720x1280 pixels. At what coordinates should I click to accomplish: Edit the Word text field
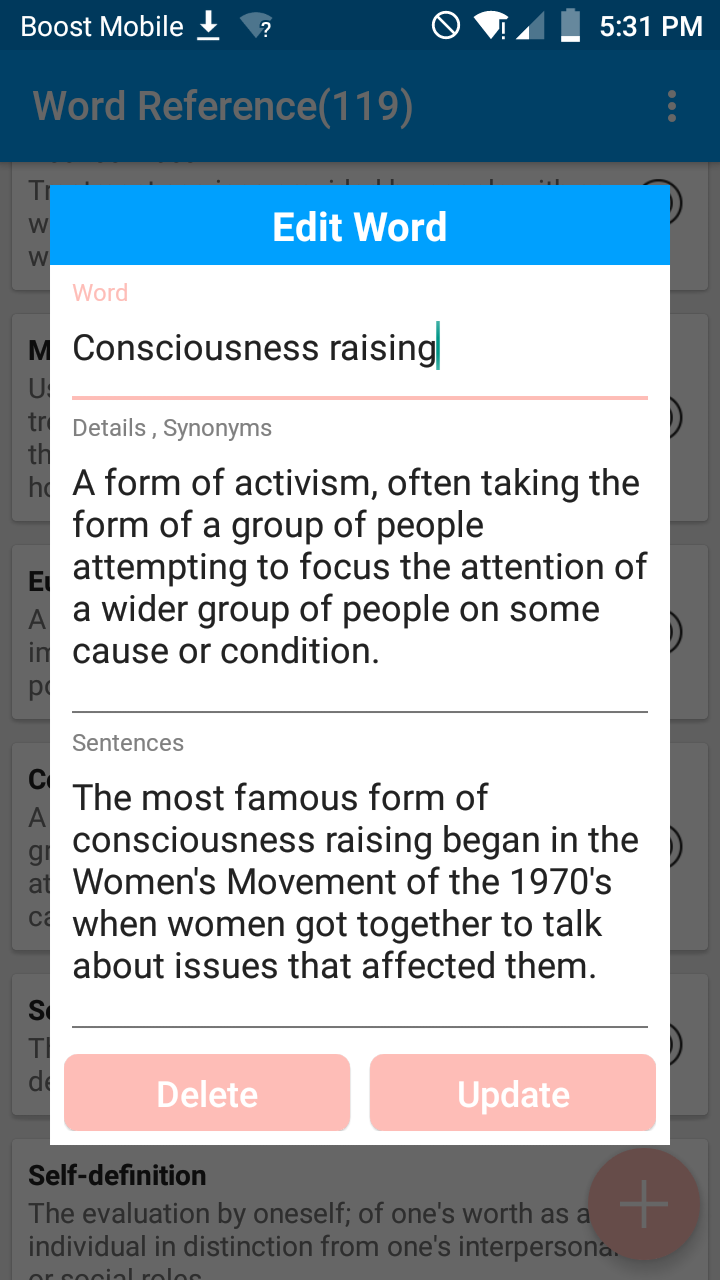(x=359, y=348)
